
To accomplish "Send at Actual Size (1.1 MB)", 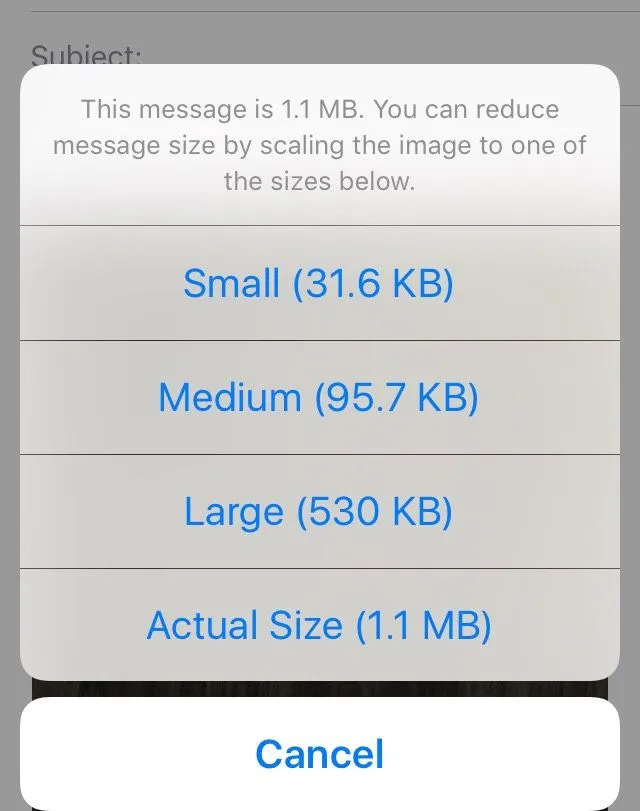I will (319, 626).
